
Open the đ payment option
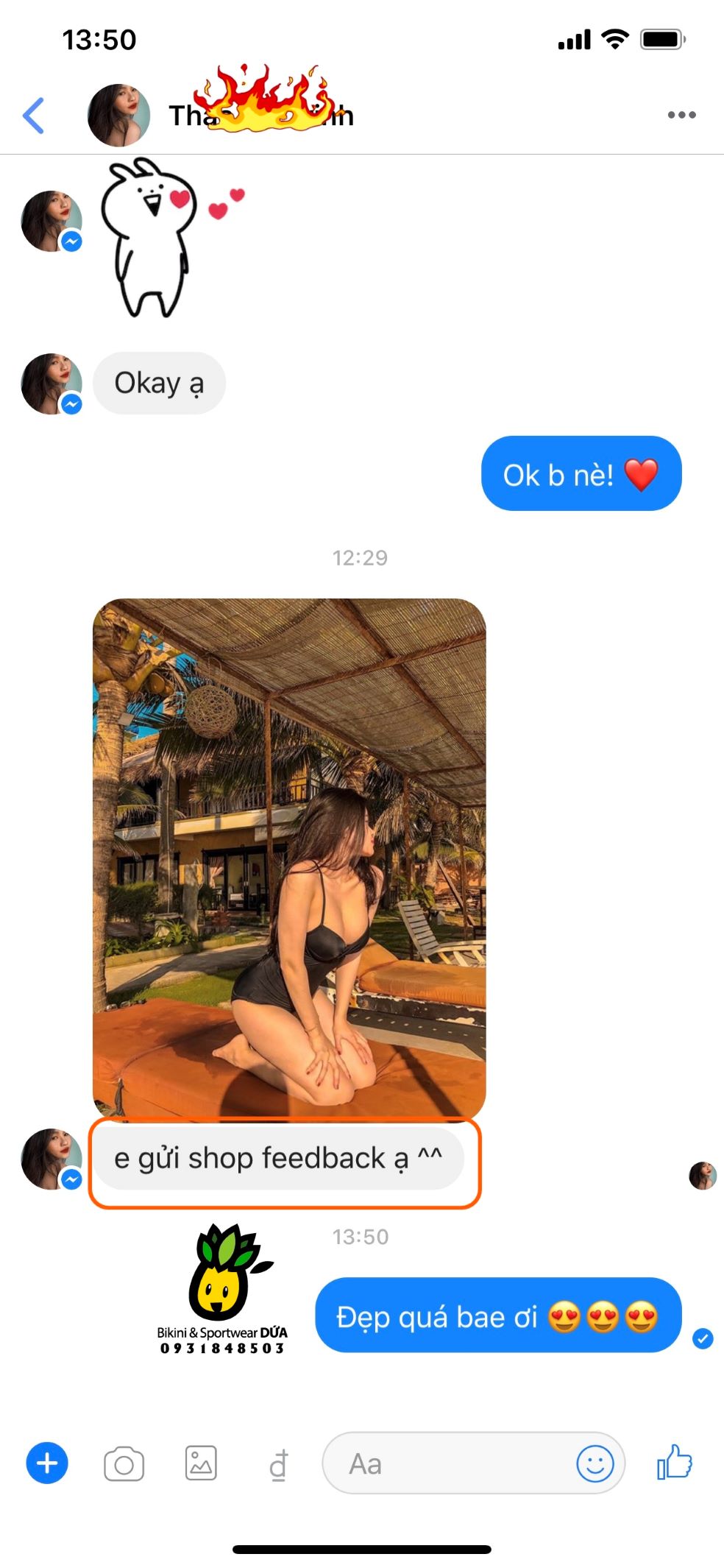(278, 1464)
